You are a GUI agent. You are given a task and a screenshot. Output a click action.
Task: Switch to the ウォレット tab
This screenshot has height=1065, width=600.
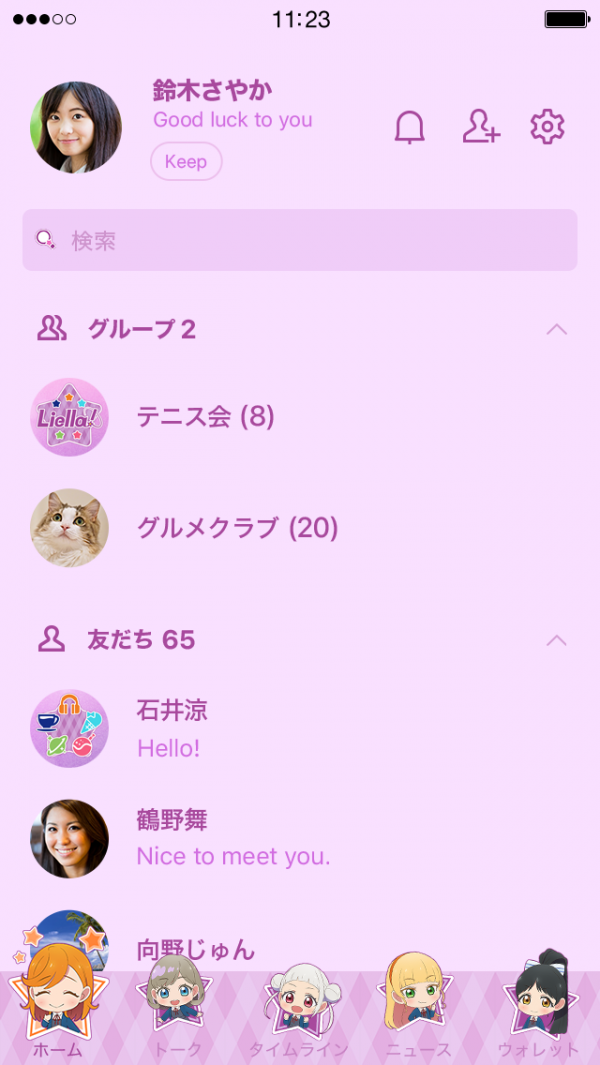[x=539, y=1010]
